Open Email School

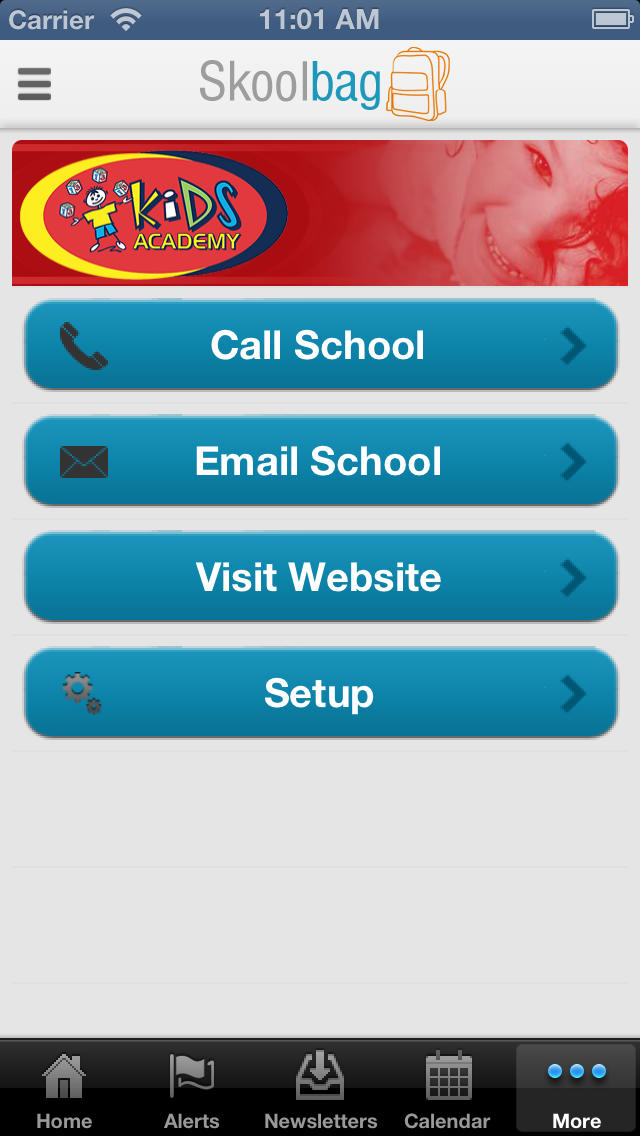(x=320, y=461)
